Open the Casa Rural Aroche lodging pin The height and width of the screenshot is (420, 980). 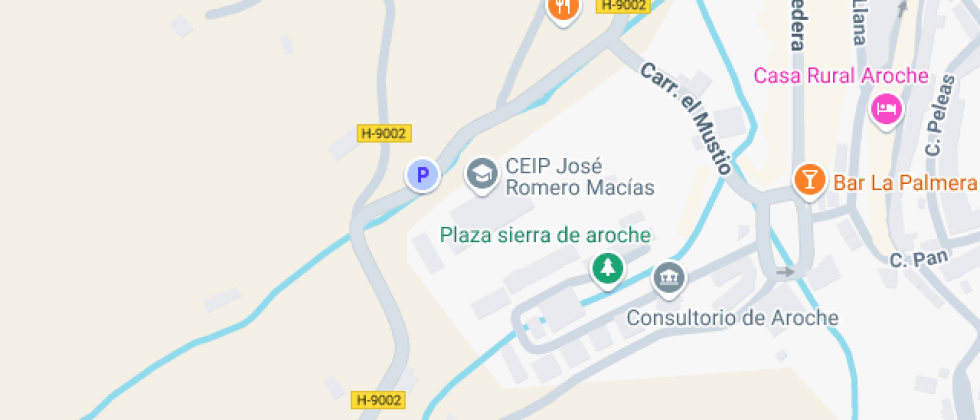click(x=886, y=108)
